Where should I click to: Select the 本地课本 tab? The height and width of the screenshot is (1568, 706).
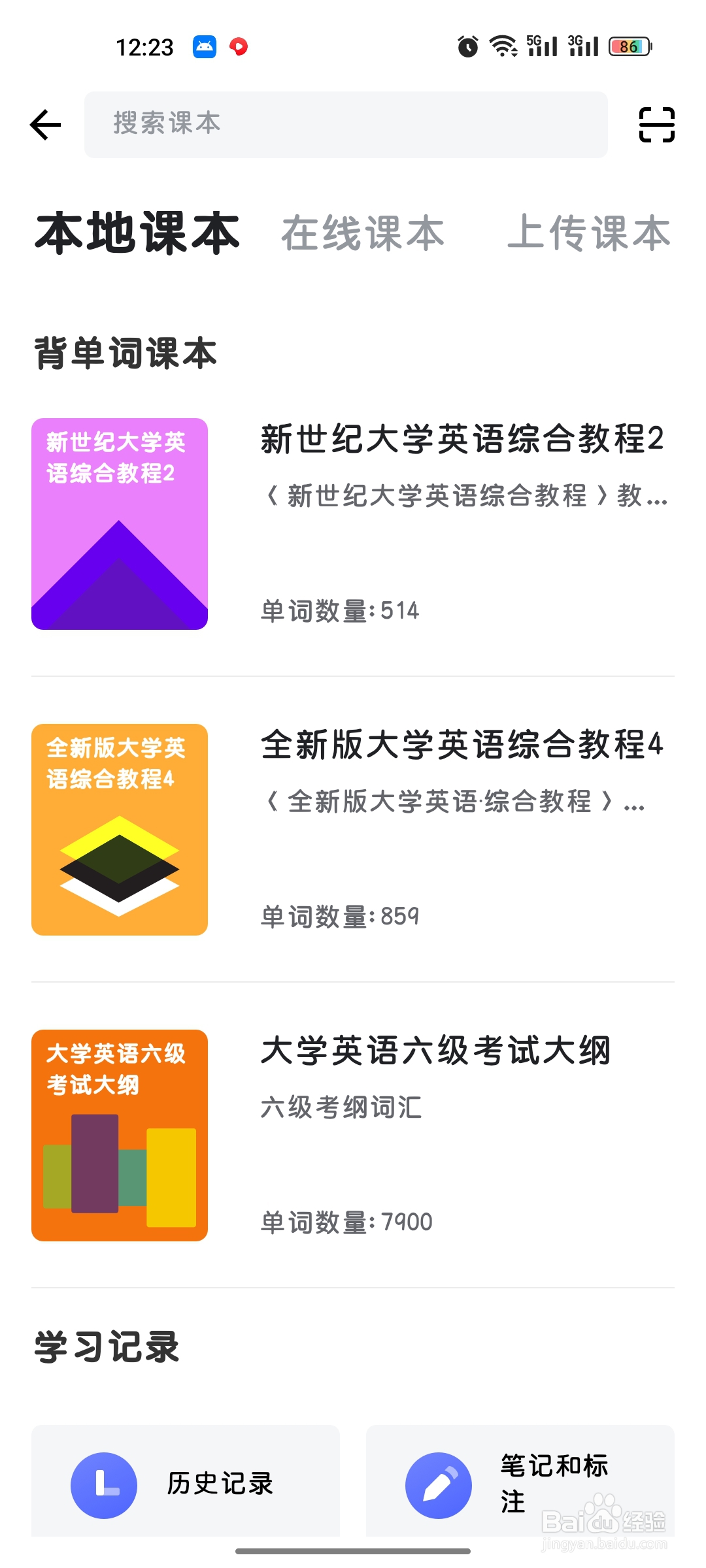tap(137, 233)
